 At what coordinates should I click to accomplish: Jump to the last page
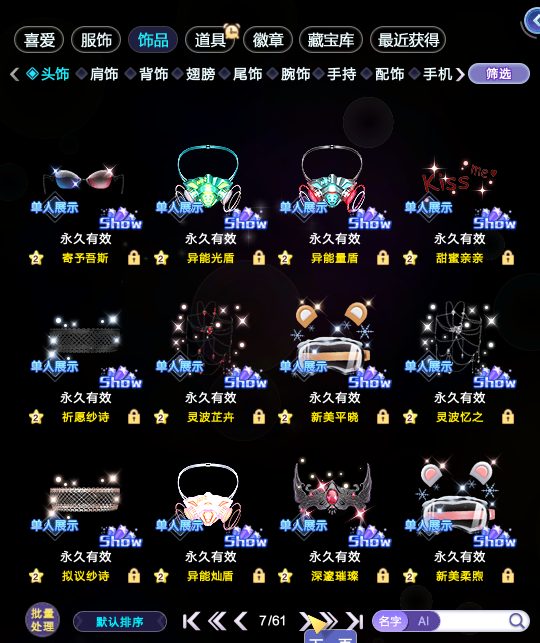(x=355, y=621)
